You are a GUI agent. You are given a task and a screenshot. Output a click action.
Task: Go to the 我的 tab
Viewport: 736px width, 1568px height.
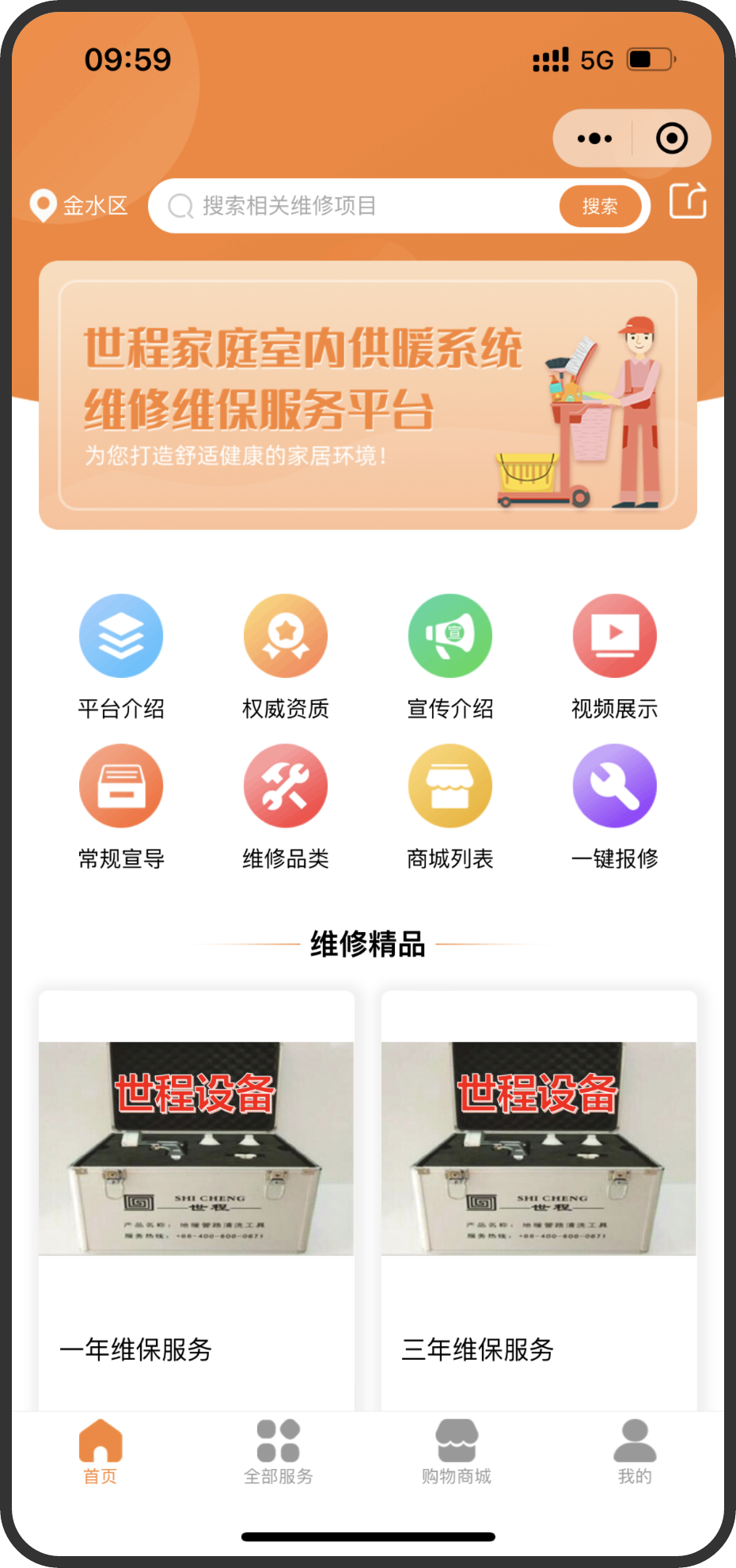coord(635,1452)
